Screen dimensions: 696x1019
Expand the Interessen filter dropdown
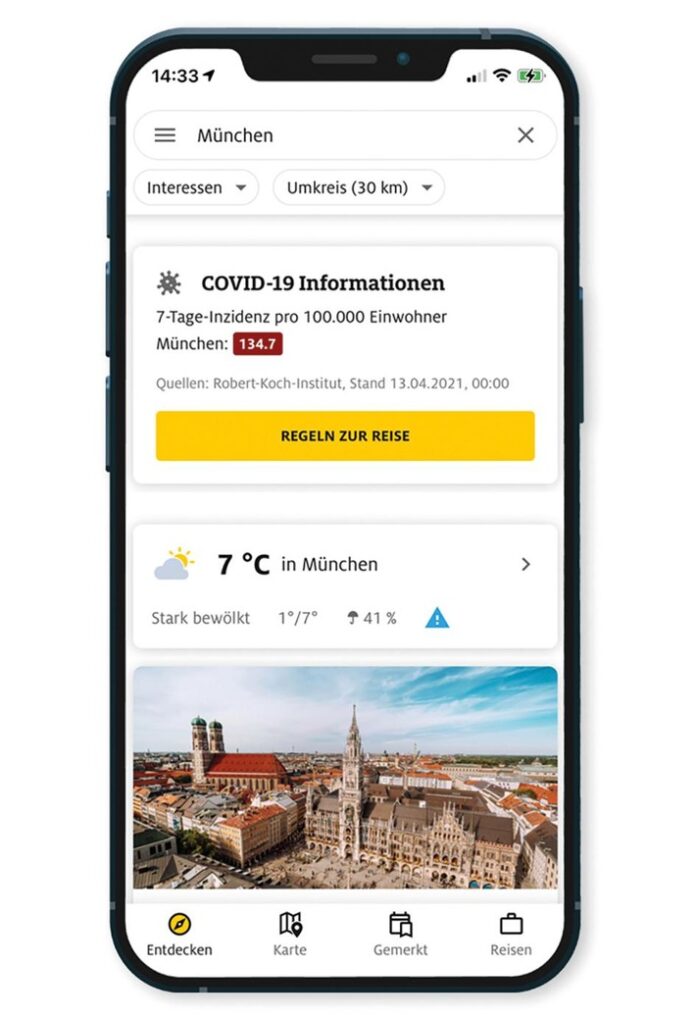click(196, 187)
